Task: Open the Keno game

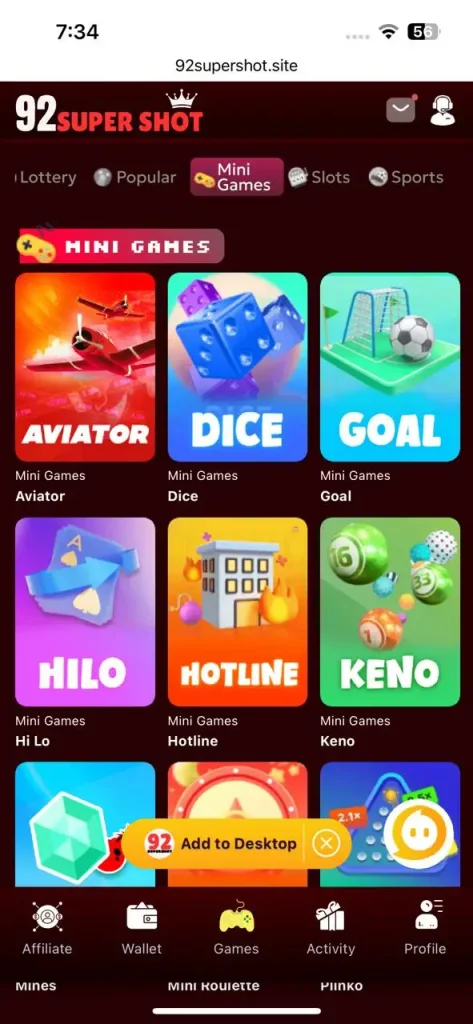Action: [x=390, y=612]
